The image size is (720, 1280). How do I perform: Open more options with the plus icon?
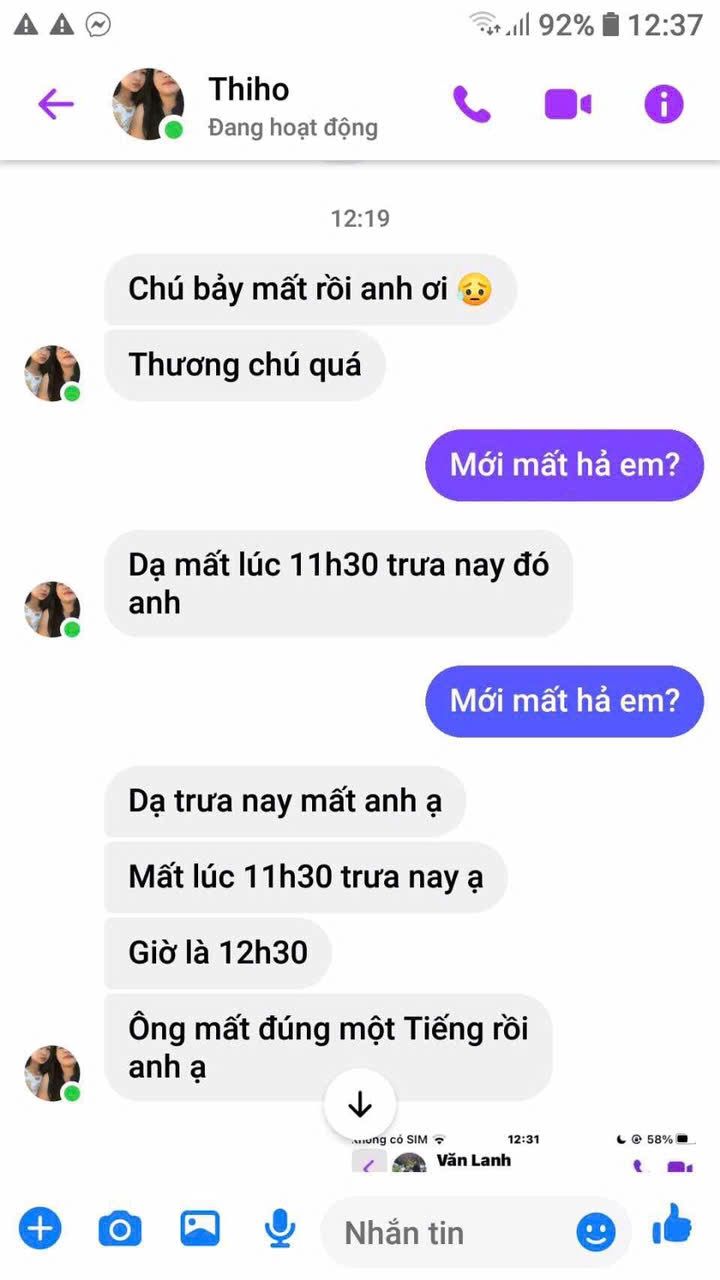40,1227
